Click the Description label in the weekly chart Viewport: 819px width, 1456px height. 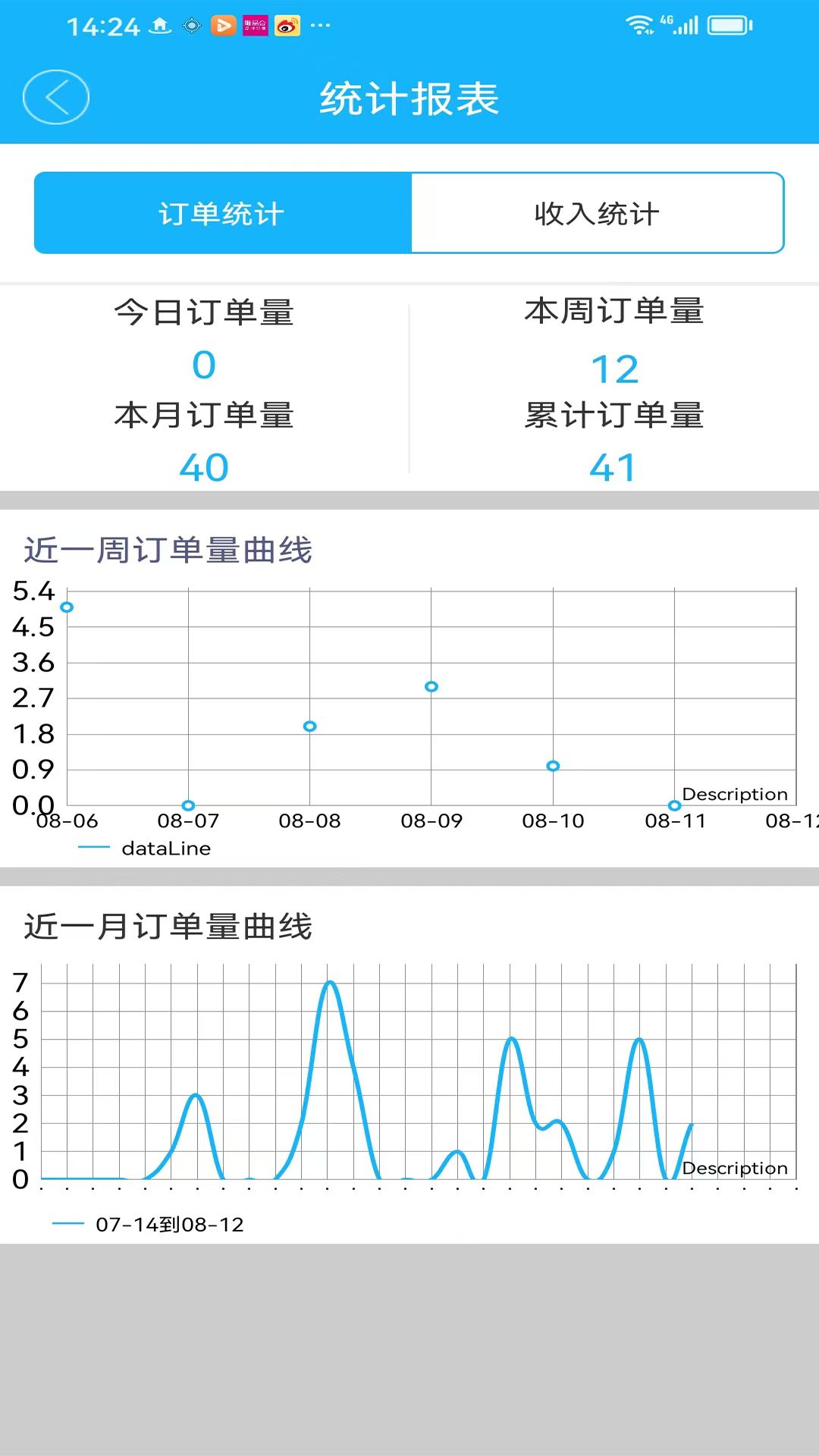tap(736, 794)
